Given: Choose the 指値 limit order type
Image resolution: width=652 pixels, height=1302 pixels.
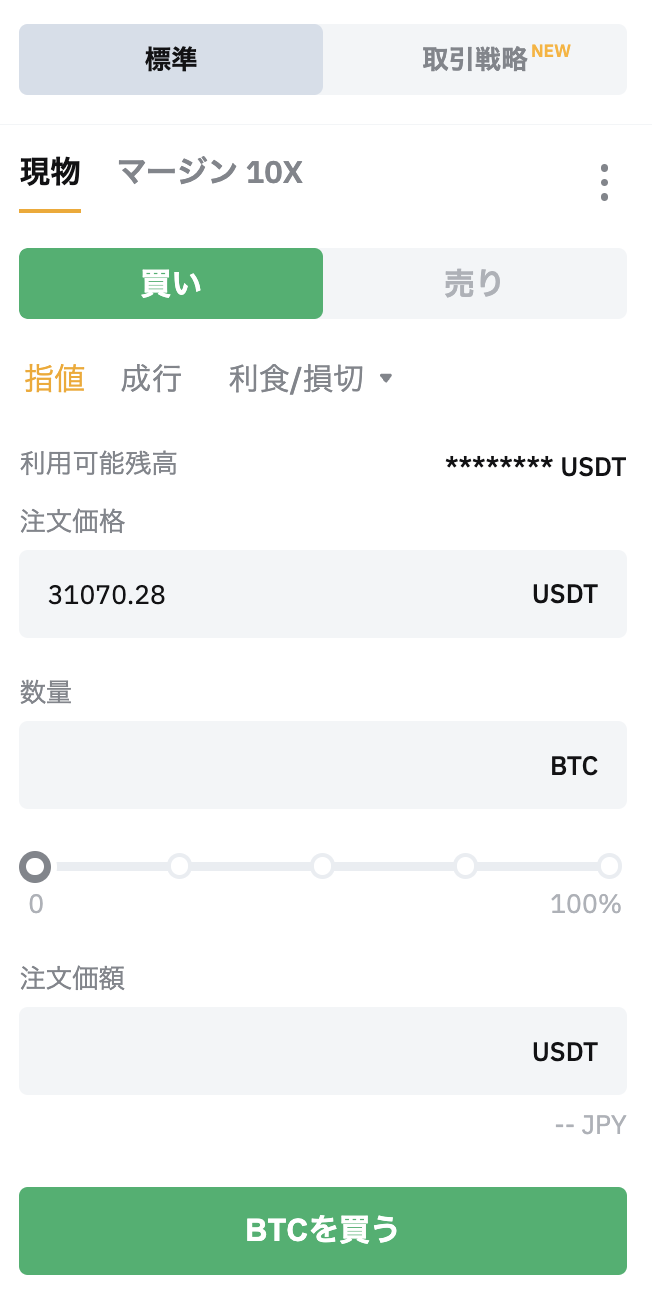Looking at the screenshot, I should point(55,379).
